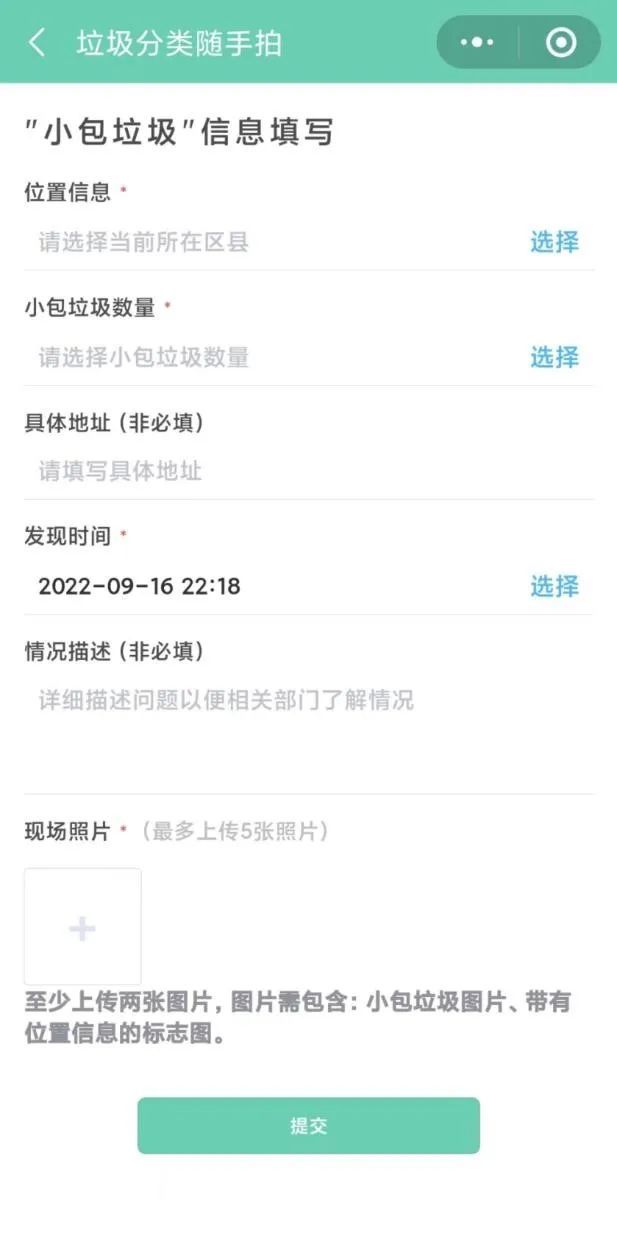Add a 现场照片 photo
Viewport: 617px width, 1234px height.
(82, 927)
